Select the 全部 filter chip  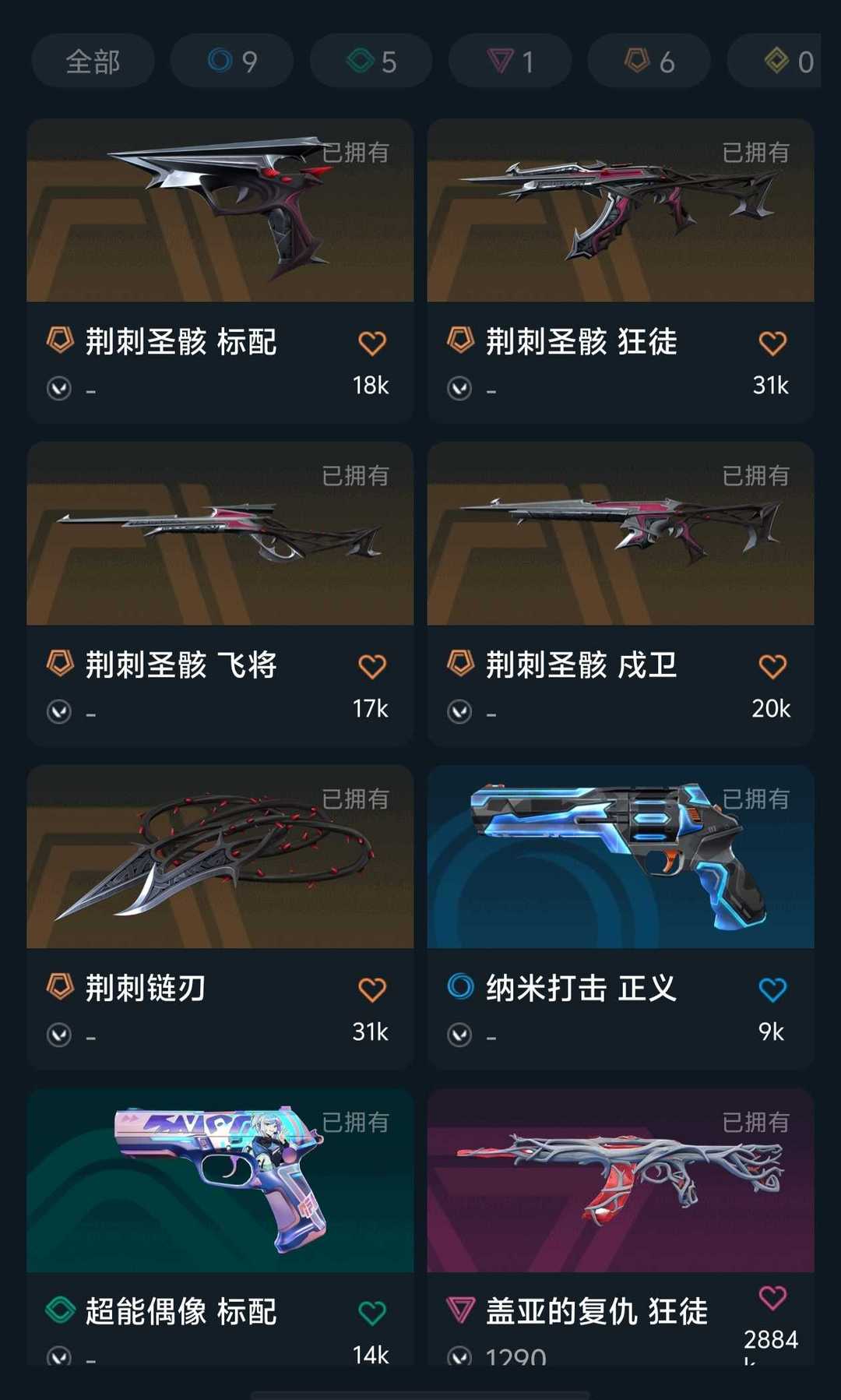pyautogui.click(x=93, y=61)
